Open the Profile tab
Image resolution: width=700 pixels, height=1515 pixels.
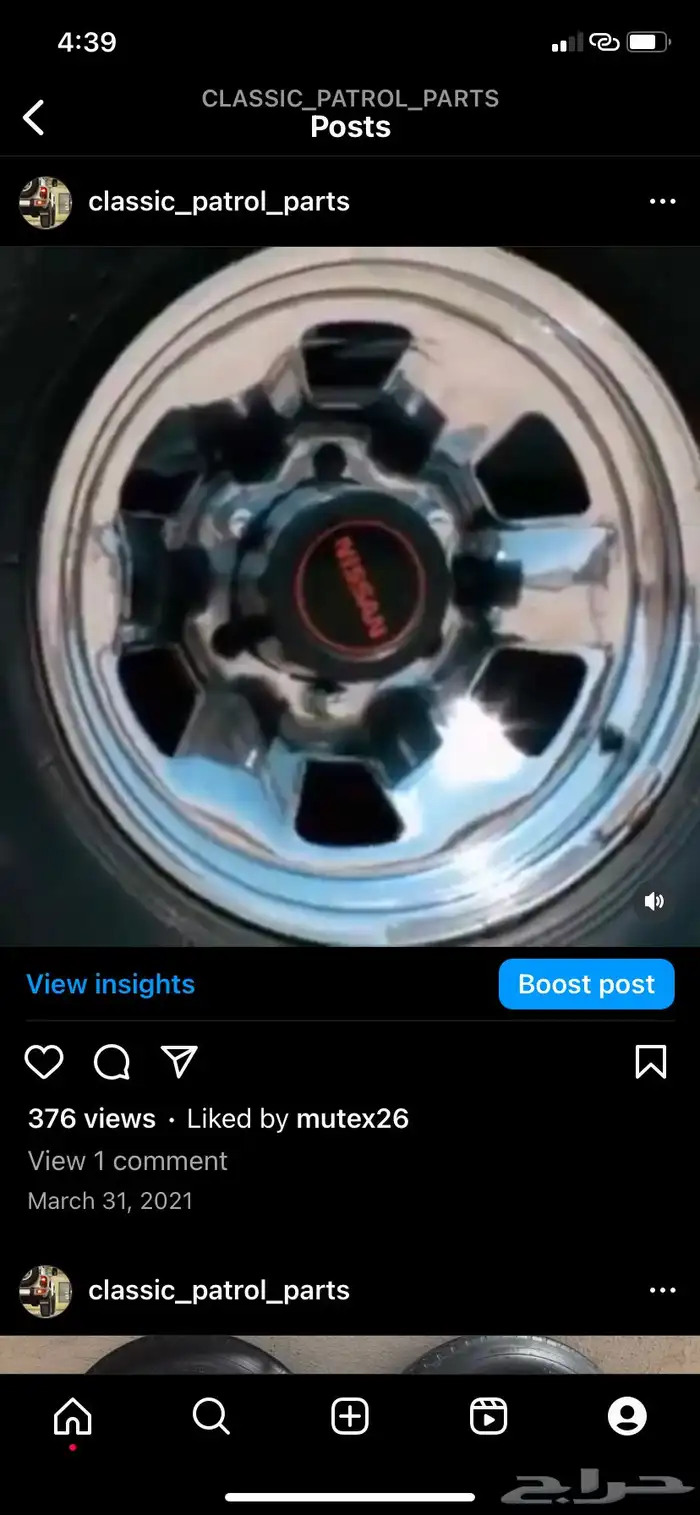point(627,1416)
